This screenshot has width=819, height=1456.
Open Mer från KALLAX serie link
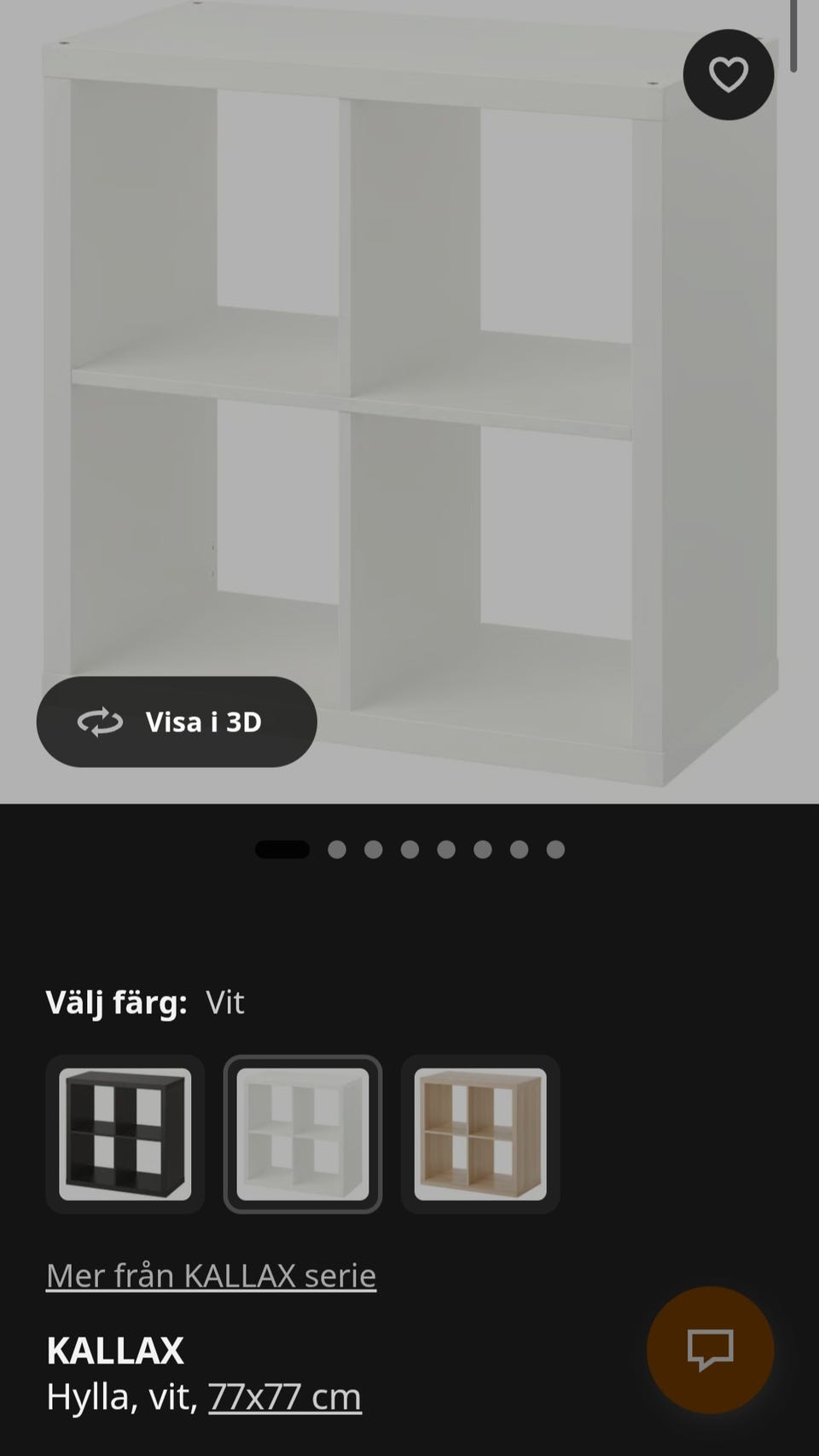pos(211,1276)
